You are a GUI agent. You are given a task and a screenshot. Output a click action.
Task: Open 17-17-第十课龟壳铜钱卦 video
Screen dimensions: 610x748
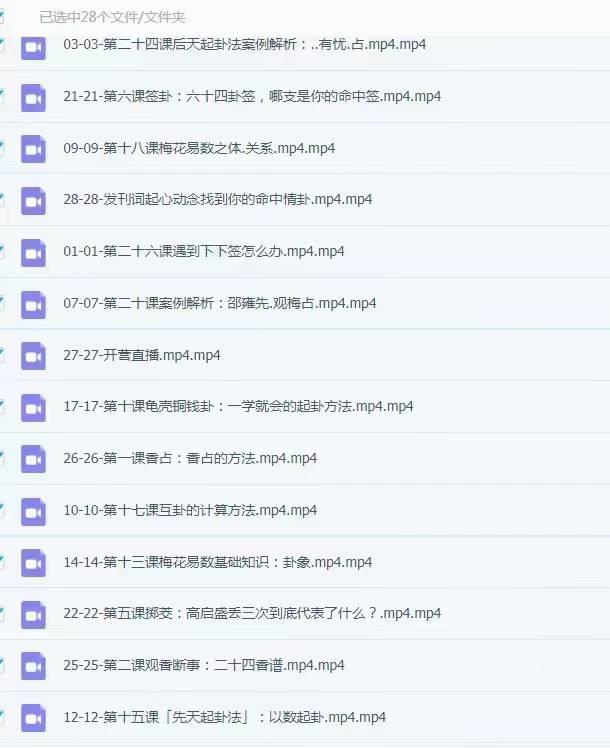(x=237, y=406)
